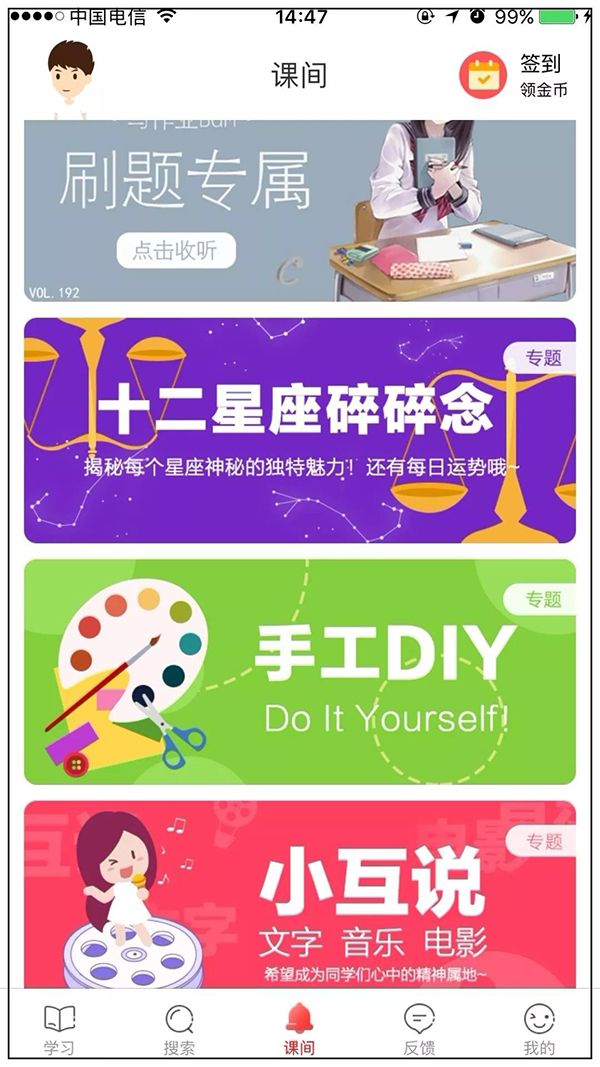Screen dimensions: 600x1067
Task: Select the 课间 tab
Action: coord(299,1030)
